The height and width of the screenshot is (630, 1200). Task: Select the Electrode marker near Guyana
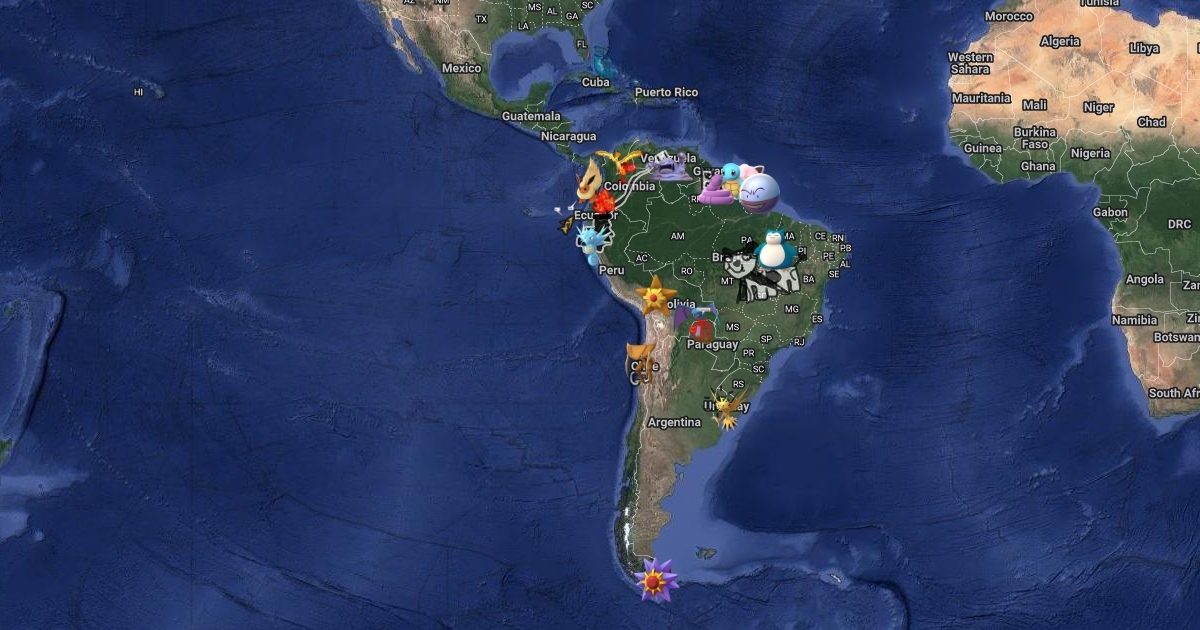(x=760, y=193)
